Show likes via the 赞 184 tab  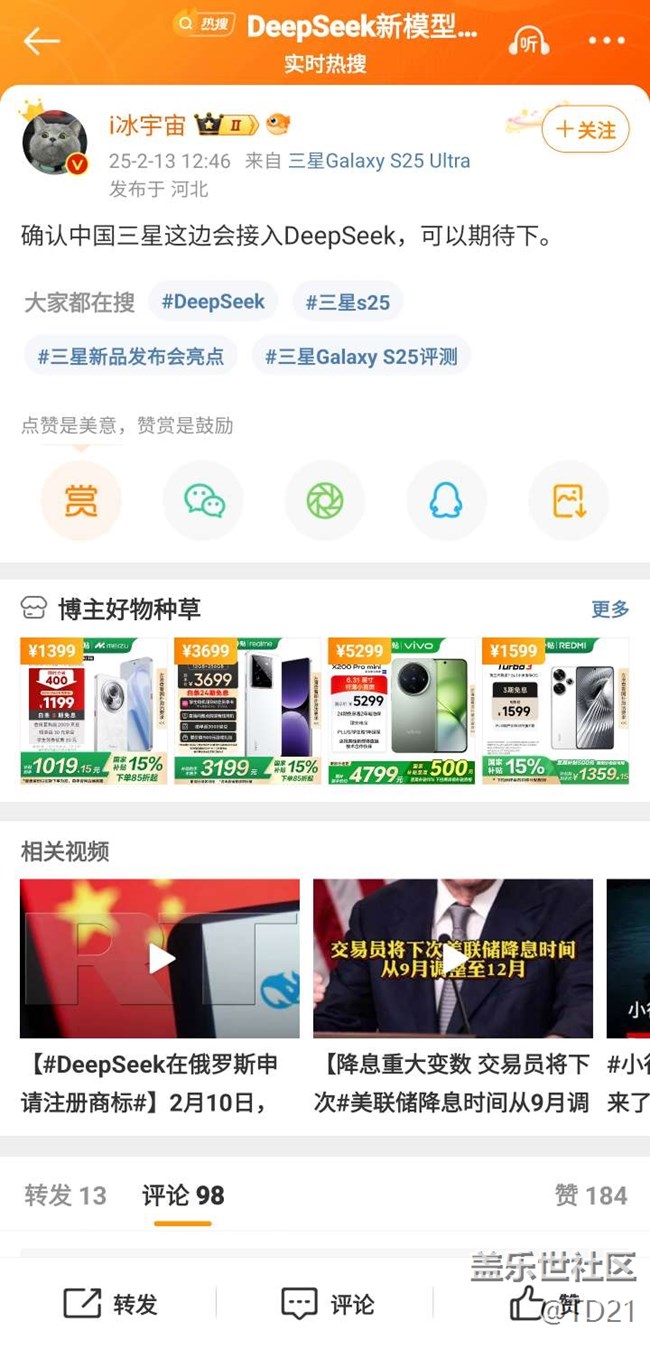click(x=591, y=1195)
